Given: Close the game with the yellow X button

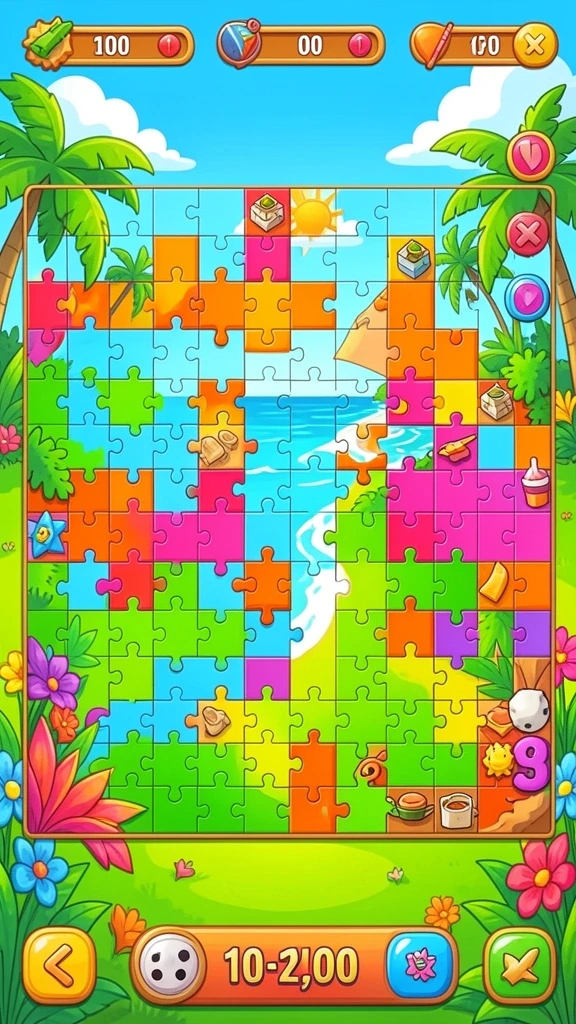Looking at the screenshot, I should tap(535, 45).
